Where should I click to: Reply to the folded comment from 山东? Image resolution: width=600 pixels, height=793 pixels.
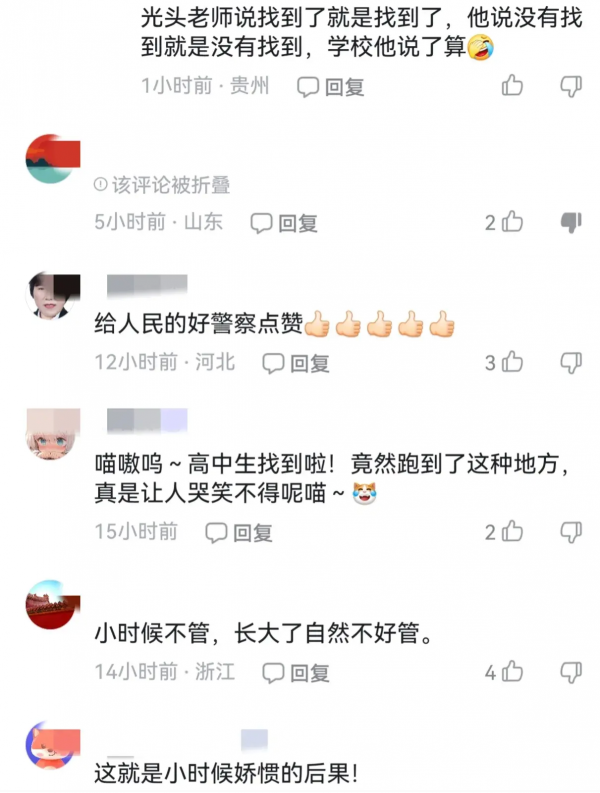pyautogui.click(x=284, y=223)
